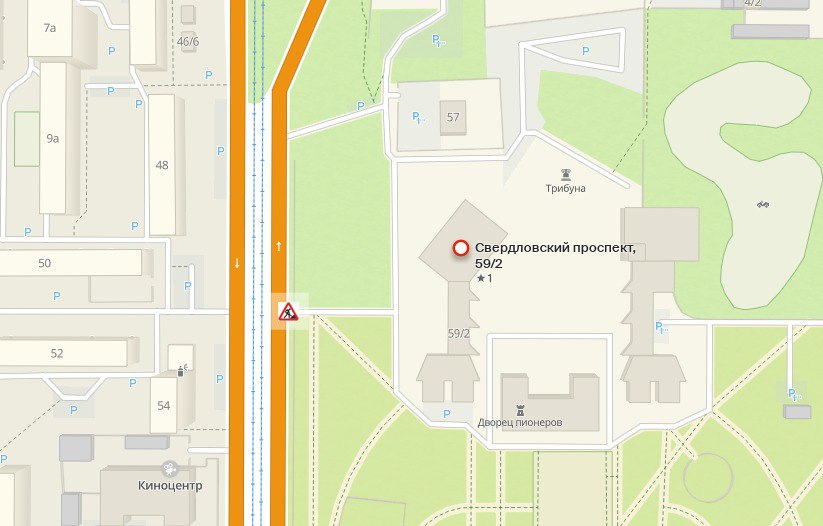Tap the red marker at Свердловский проспект, 59/2

[461, 248]
